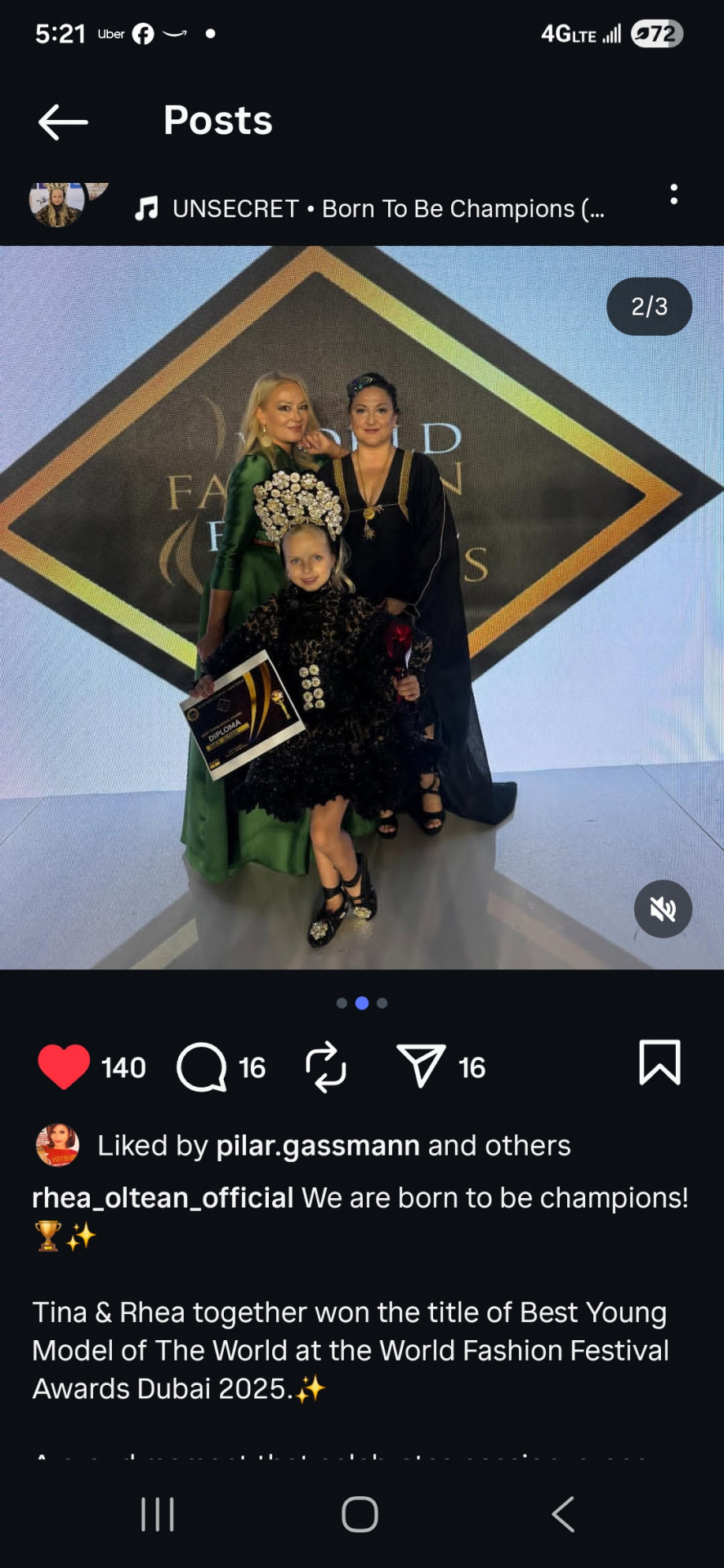Share the post with the paper plane icon

pos(421,1067)
